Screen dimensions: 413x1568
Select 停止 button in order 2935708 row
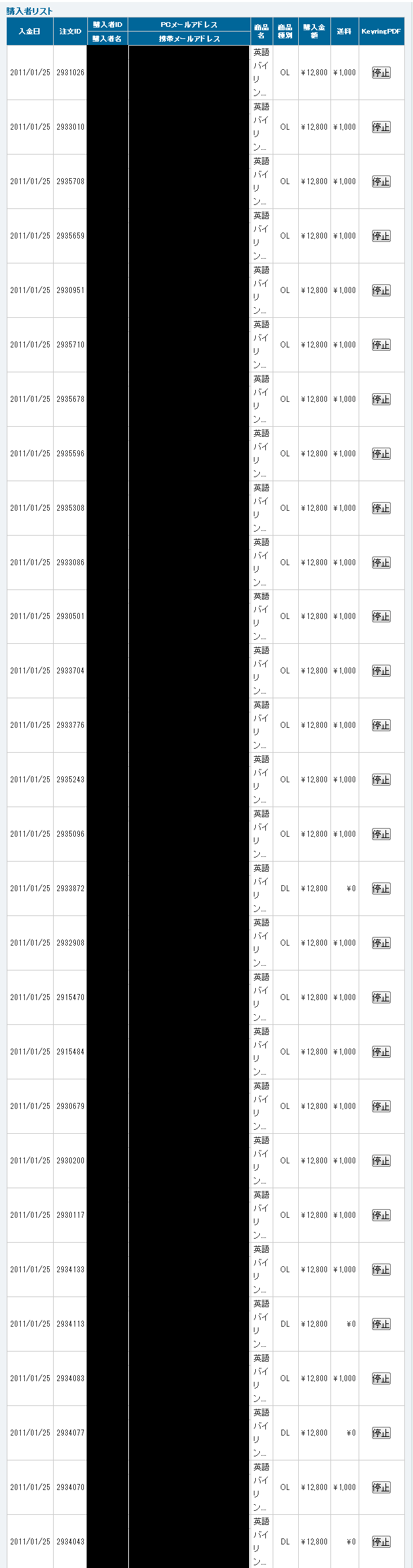pos(381,181)
